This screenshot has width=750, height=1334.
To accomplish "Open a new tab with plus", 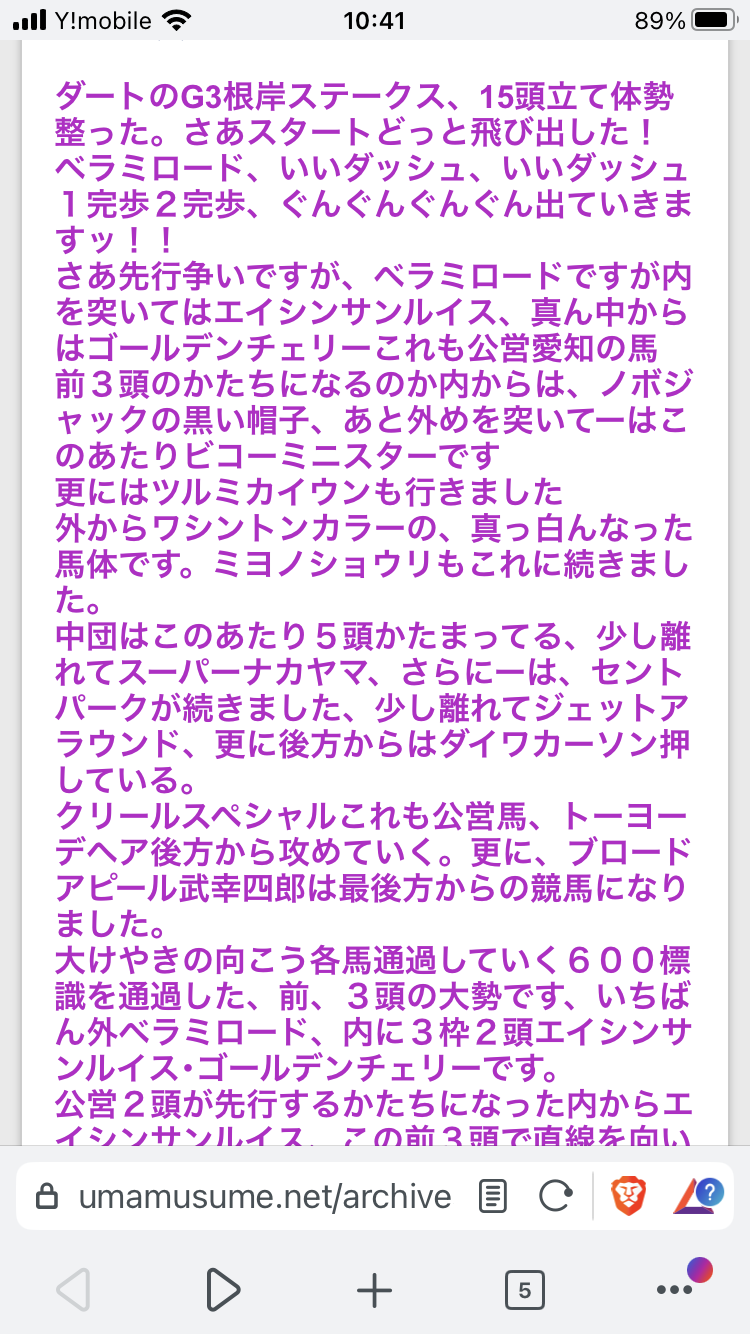I will pos(374,1290).
